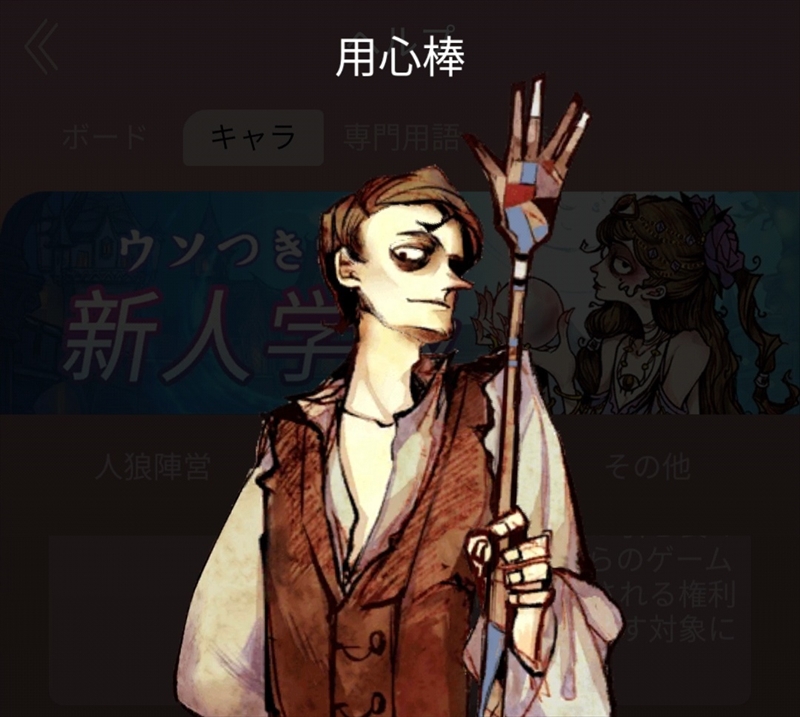
Task: Select the キャラ tab
Action: click(x=253, y=137)
